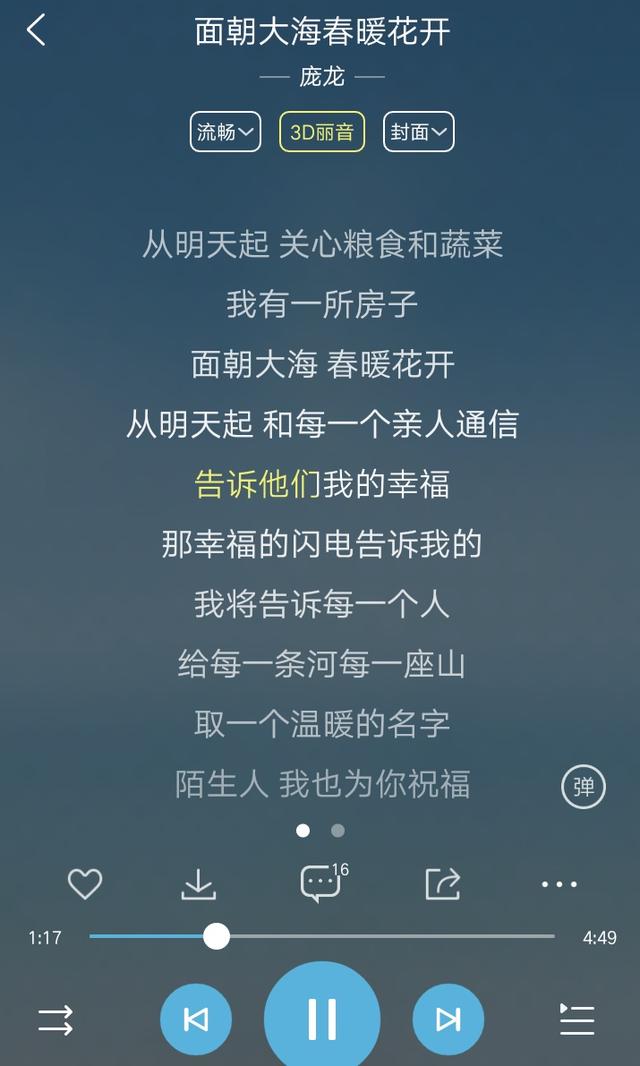The width and height of the screenshot is (640, 1066).
Task: Change the play order mode
Action: [x=55, y=1020]
